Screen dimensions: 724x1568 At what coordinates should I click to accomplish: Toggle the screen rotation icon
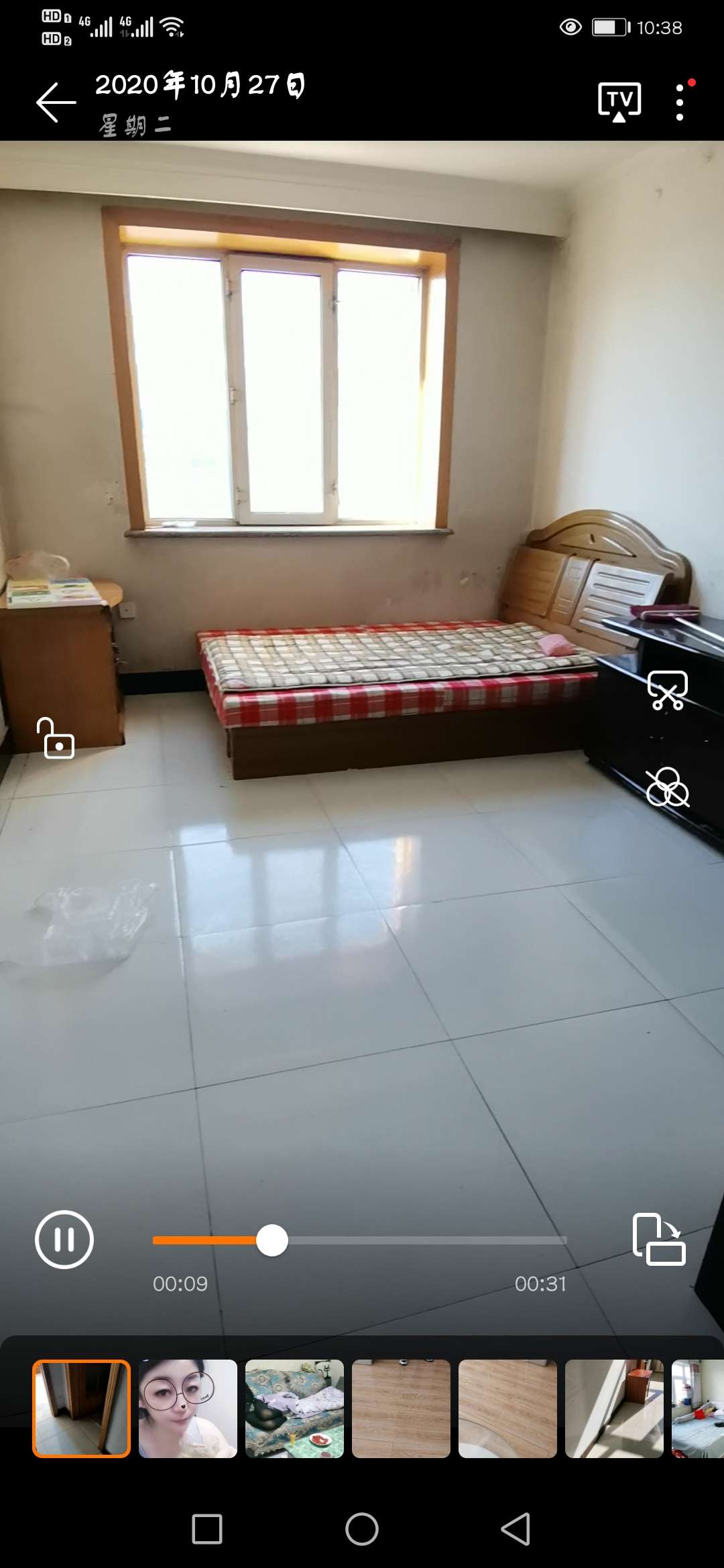pos(659,1240)
